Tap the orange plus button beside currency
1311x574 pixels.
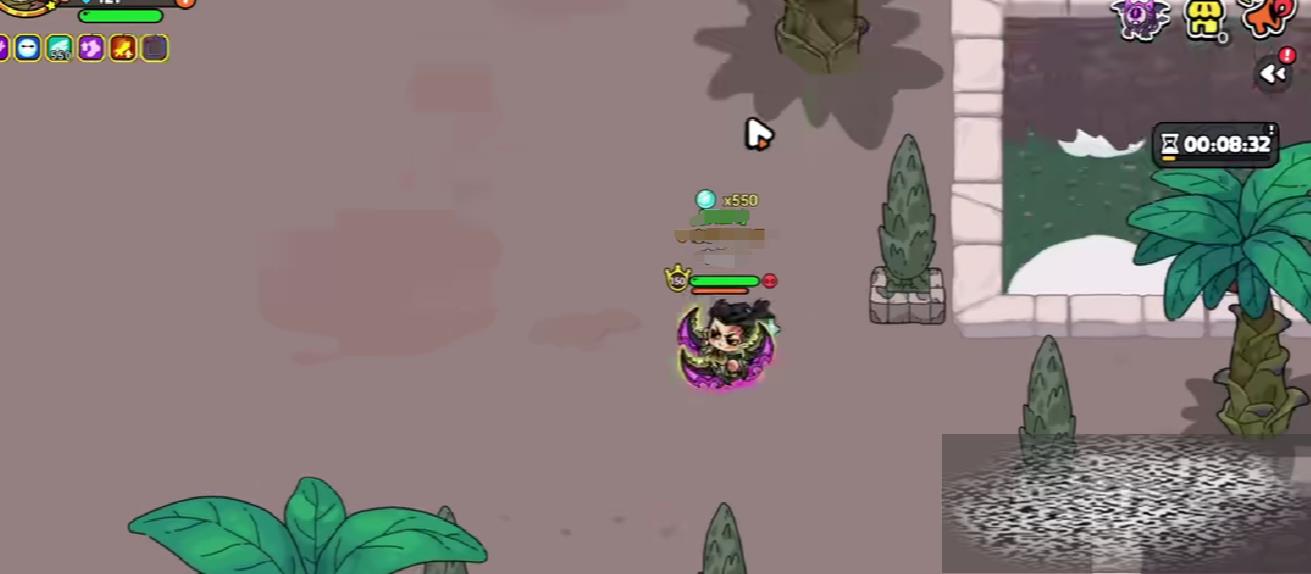click(185, 2)
